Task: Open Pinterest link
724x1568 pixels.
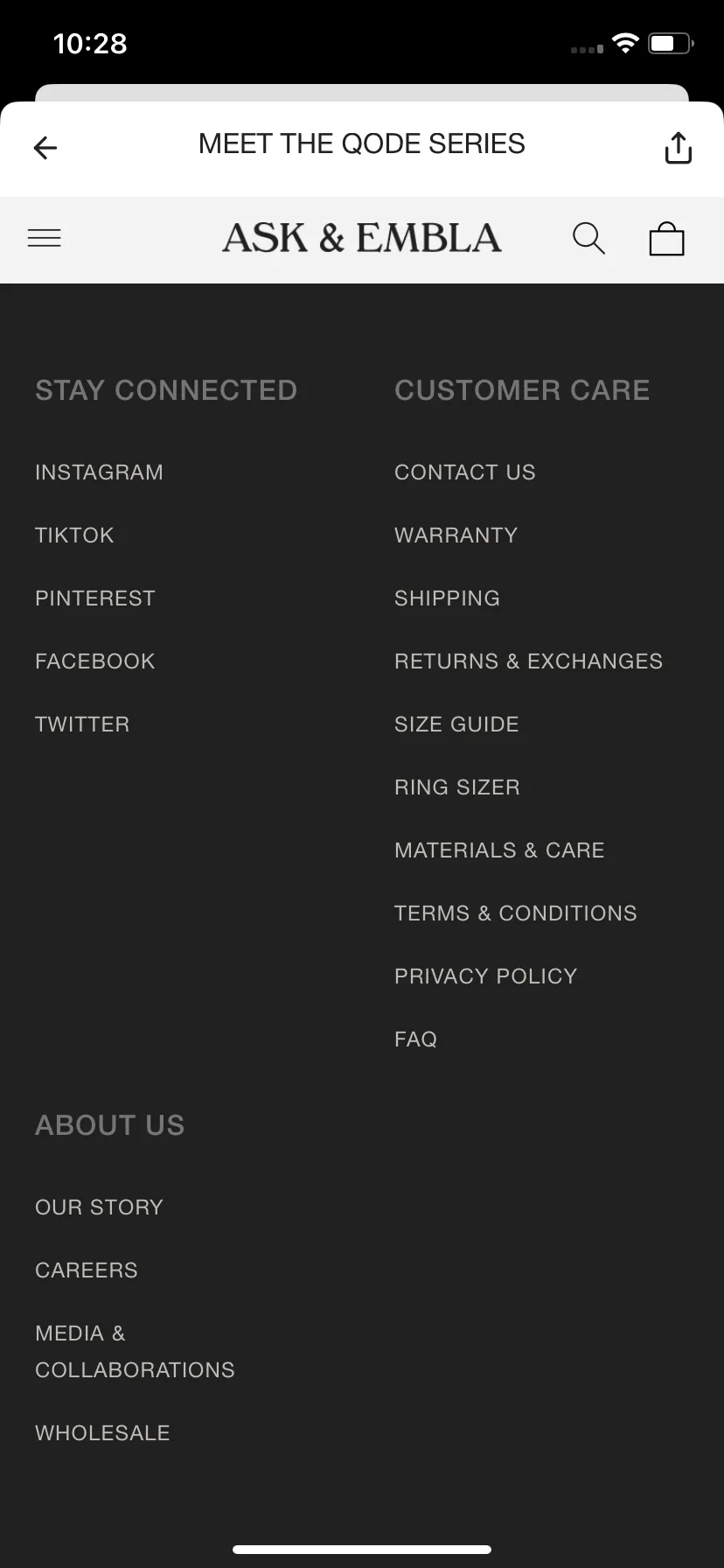Action: tap(95, 598)
